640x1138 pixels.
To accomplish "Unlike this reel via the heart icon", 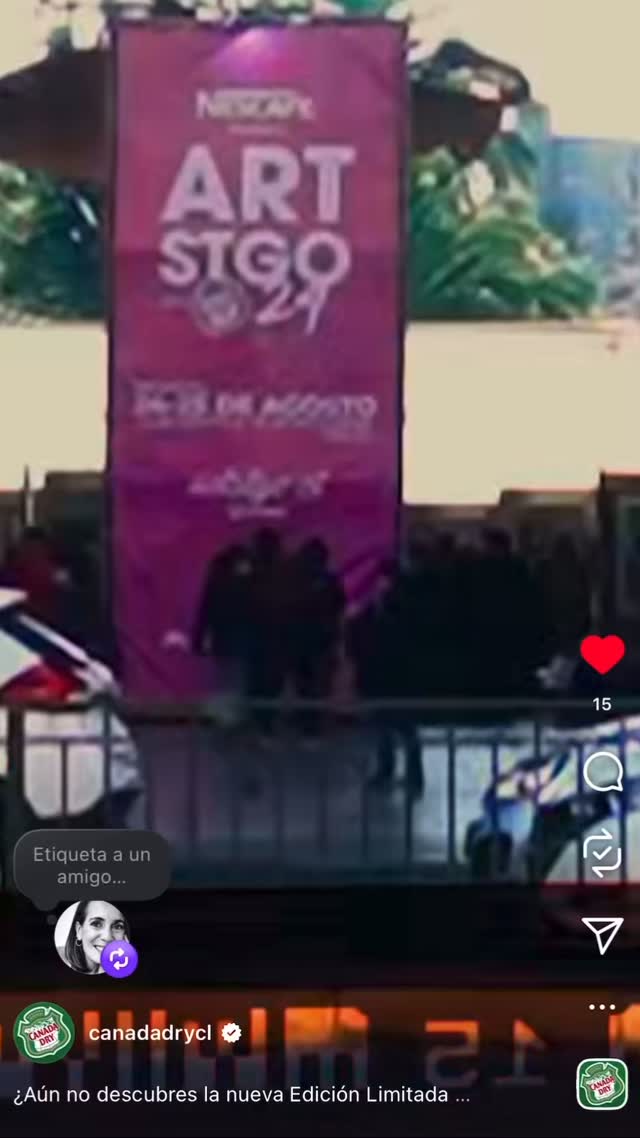I will point(602,655).
